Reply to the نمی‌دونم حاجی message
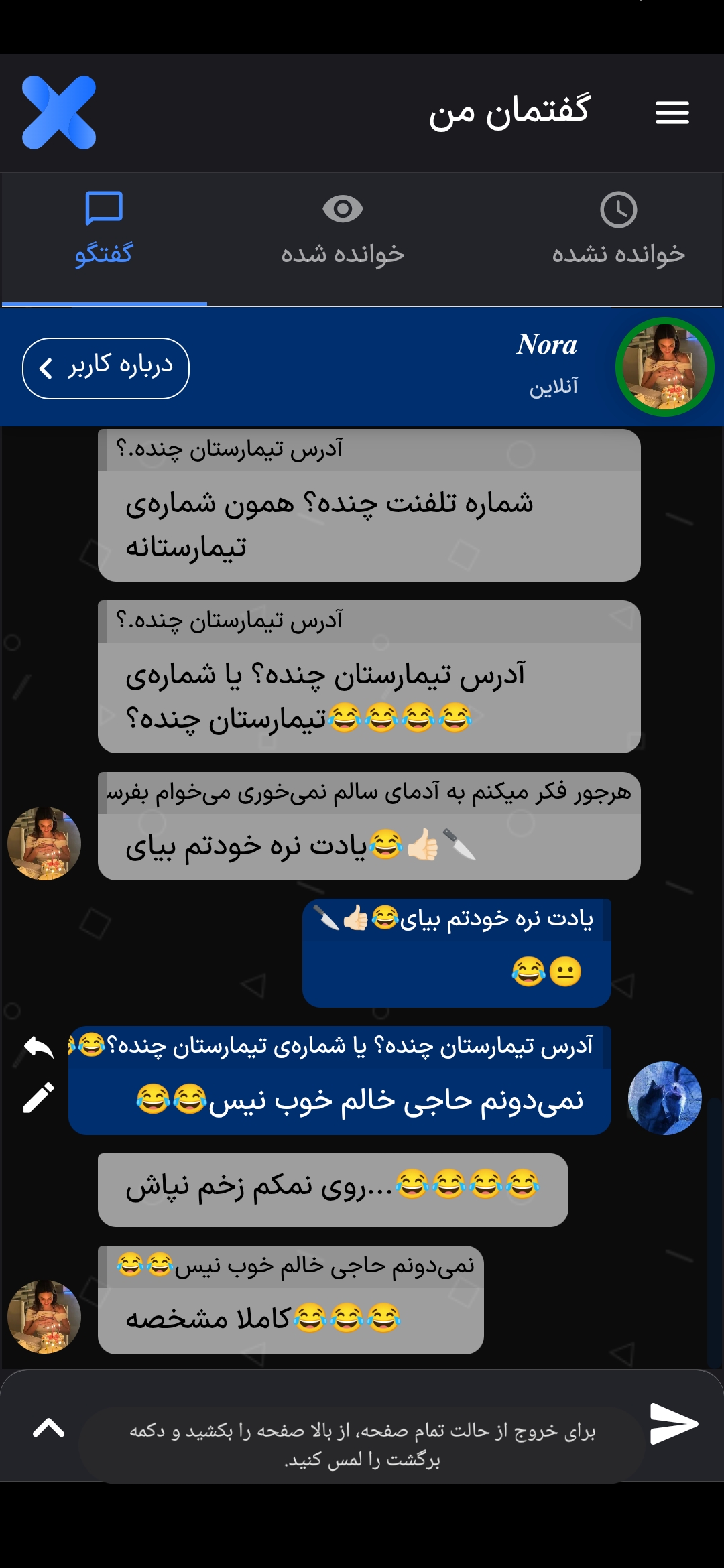Viewport: 724px width, 1568px height. [39, 1047]
